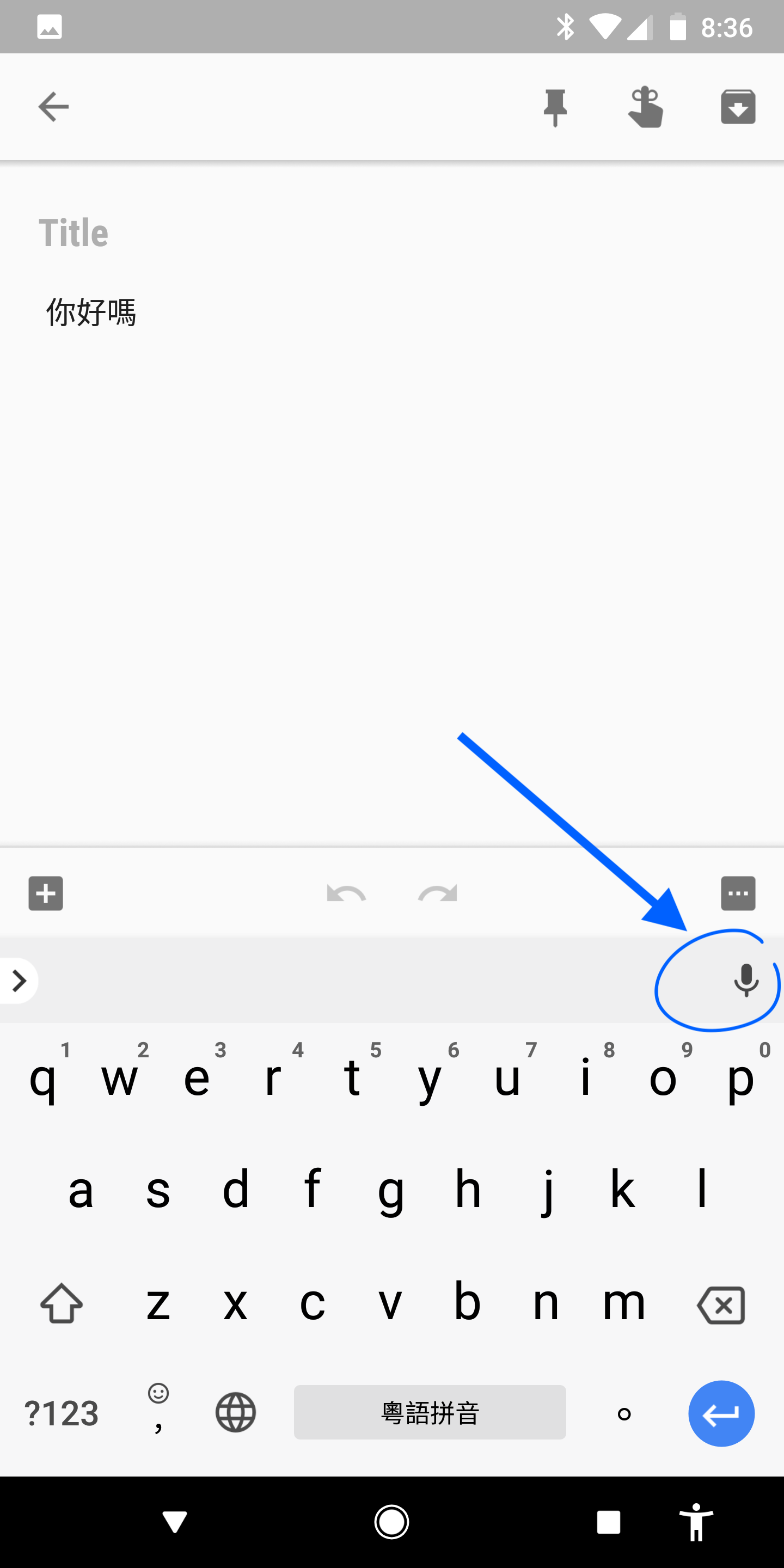784x1568 pixels.
Task: Expand the keyboard suggestion strip arrow
Action: click(x=19, y=981)
